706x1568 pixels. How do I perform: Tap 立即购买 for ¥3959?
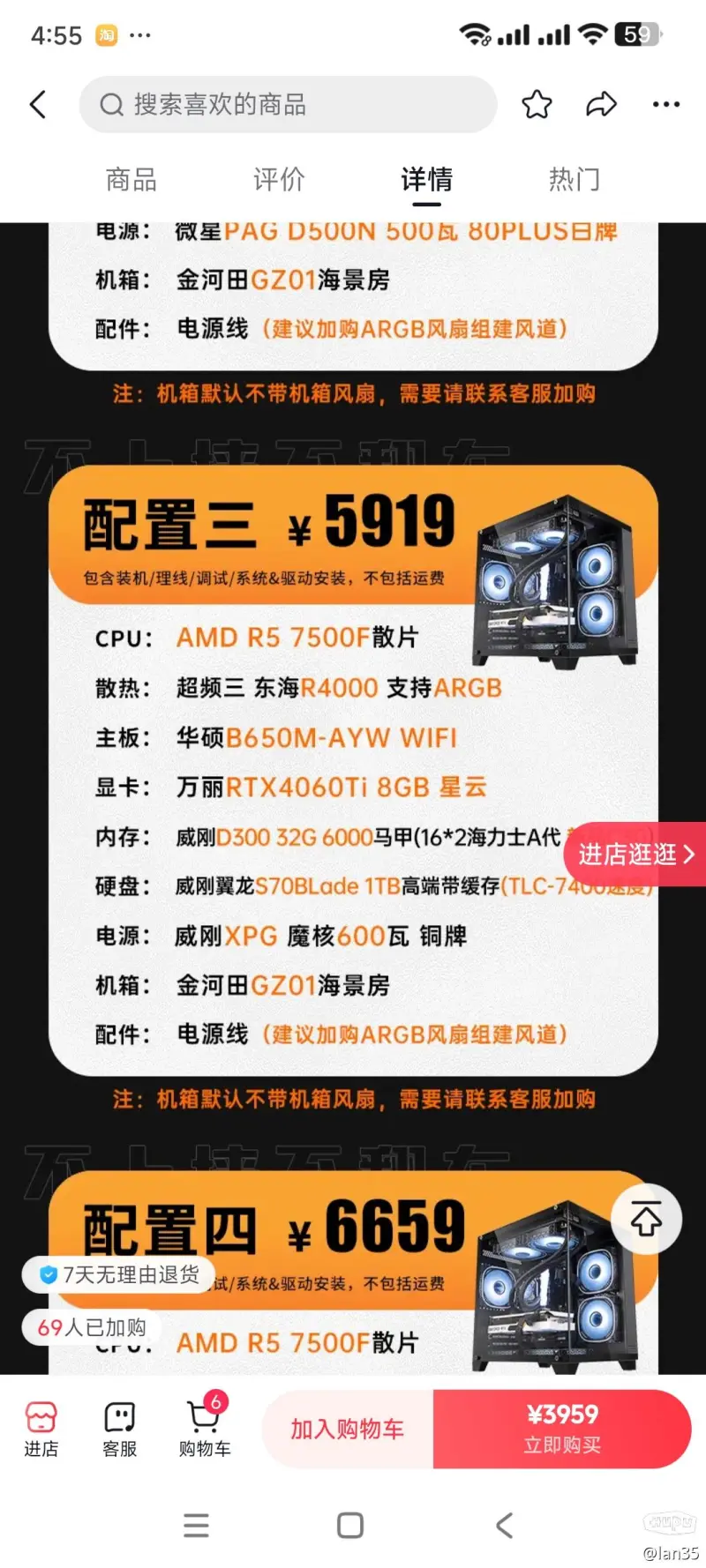pos(562,1430)
